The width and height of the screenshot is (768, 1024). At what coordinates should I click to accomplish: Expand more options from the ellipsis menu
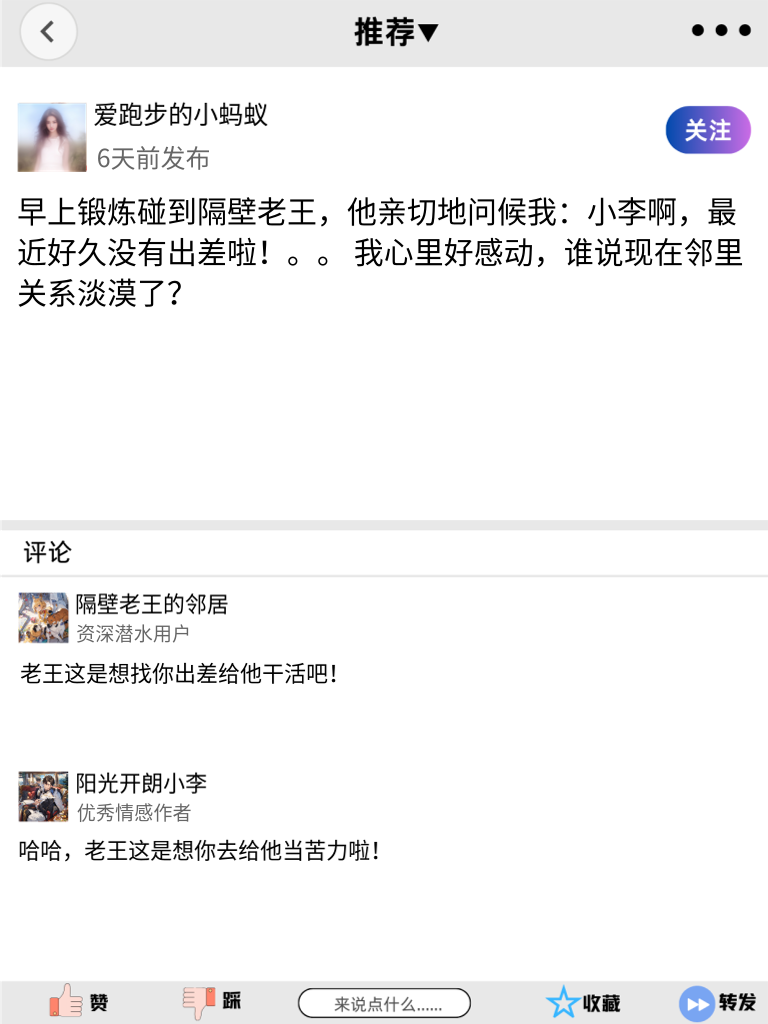point(719,30)
